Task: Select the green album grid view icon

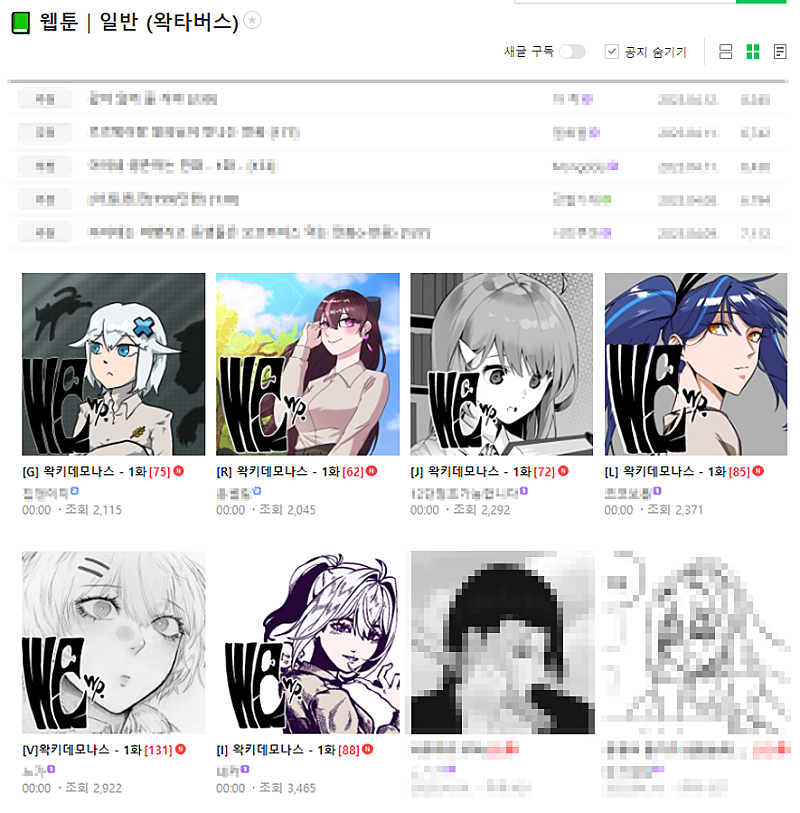Action: [753, 51]
